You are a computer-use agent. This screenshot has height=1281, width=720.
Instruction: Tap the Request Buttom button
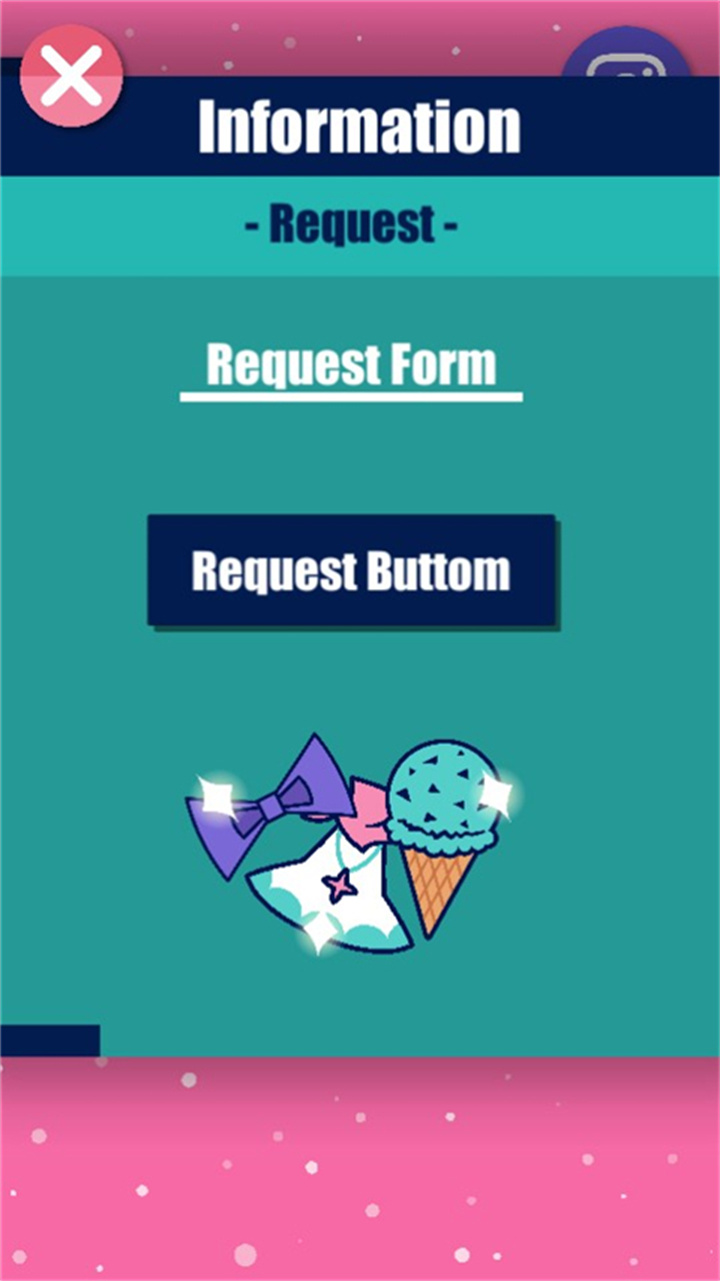pyautogui.click(x=351, y=570)
